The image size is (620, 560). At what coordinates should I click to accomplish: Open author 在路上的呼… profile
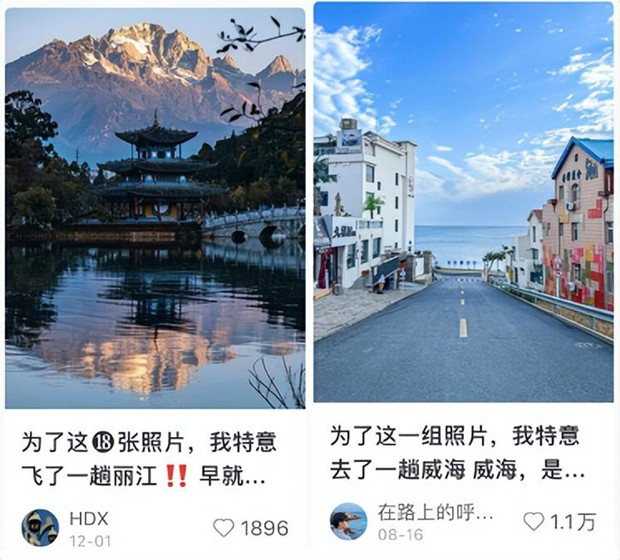click(x=348, y=521)
